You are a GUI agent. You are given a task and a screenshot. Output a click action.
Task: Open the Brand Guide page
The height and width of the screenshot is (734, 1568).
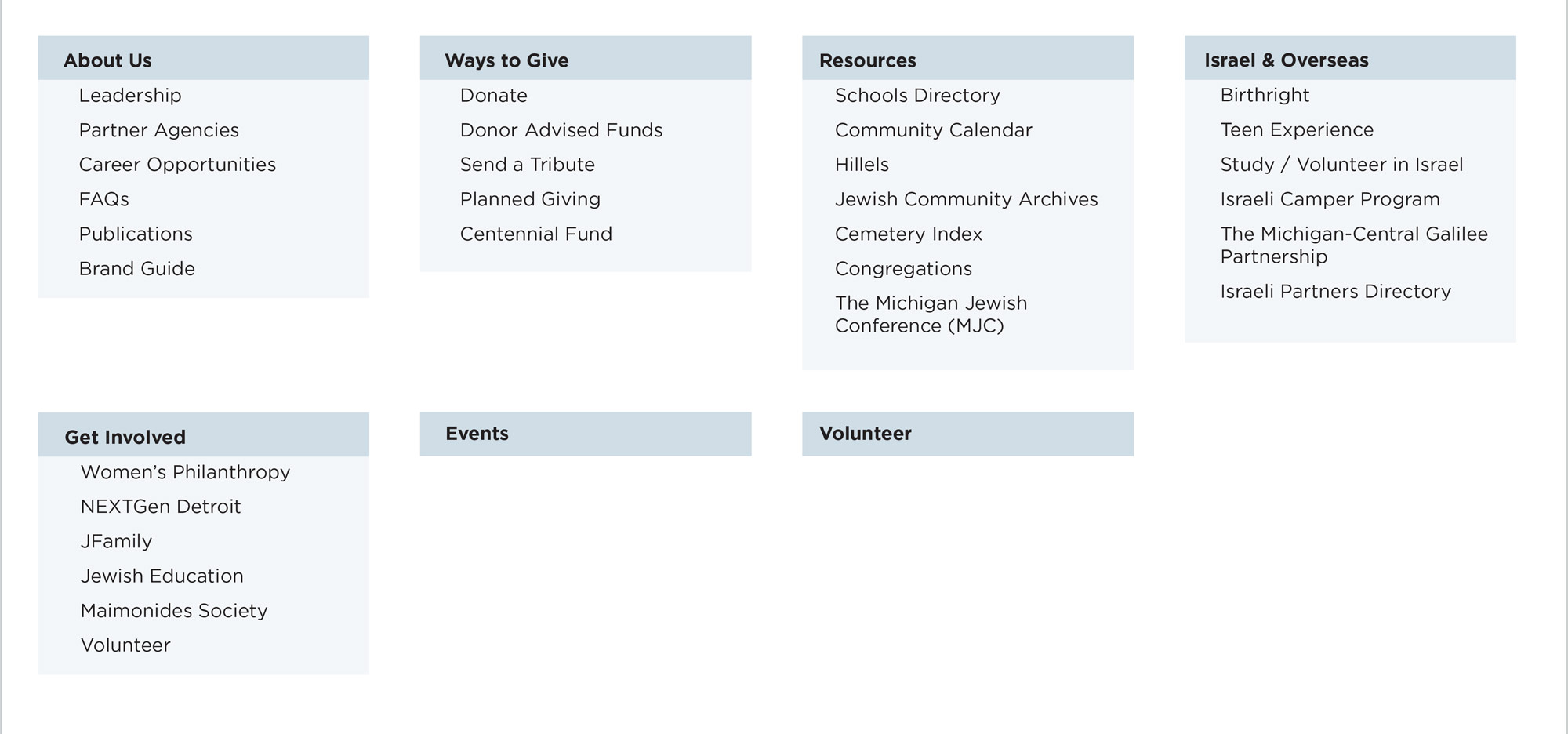click(136, 269)
